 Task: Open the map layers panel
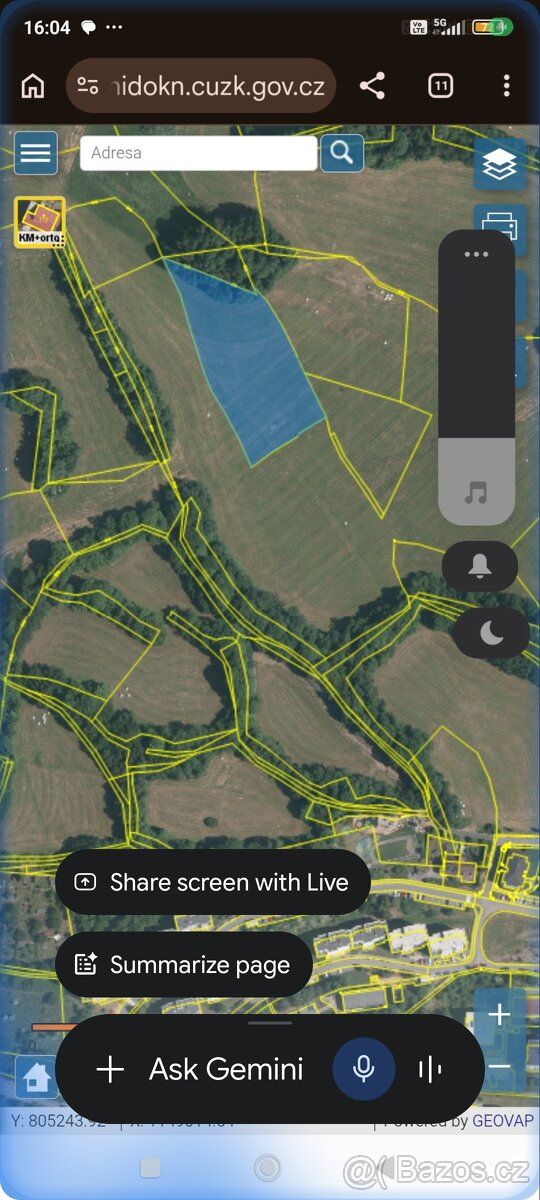(499, 164)
